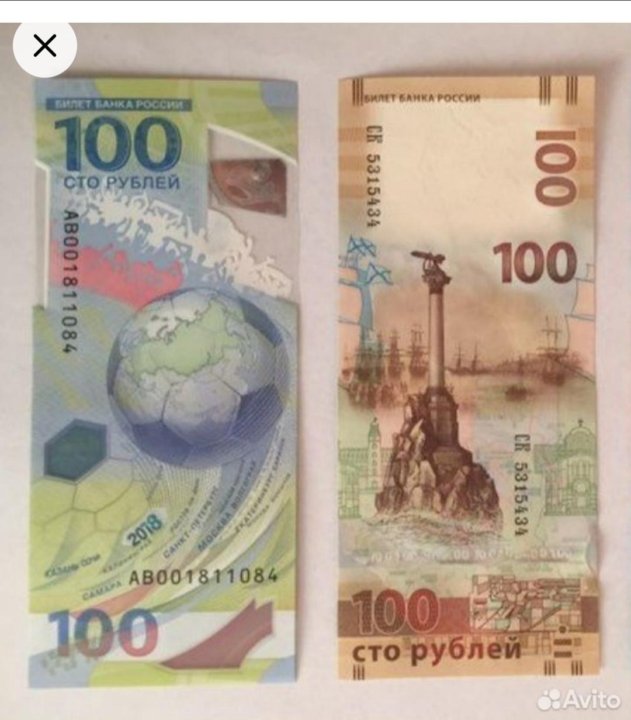Screen dimensions: 631x720
Task: Close the full-screen photo viewer
Action: 45,46
